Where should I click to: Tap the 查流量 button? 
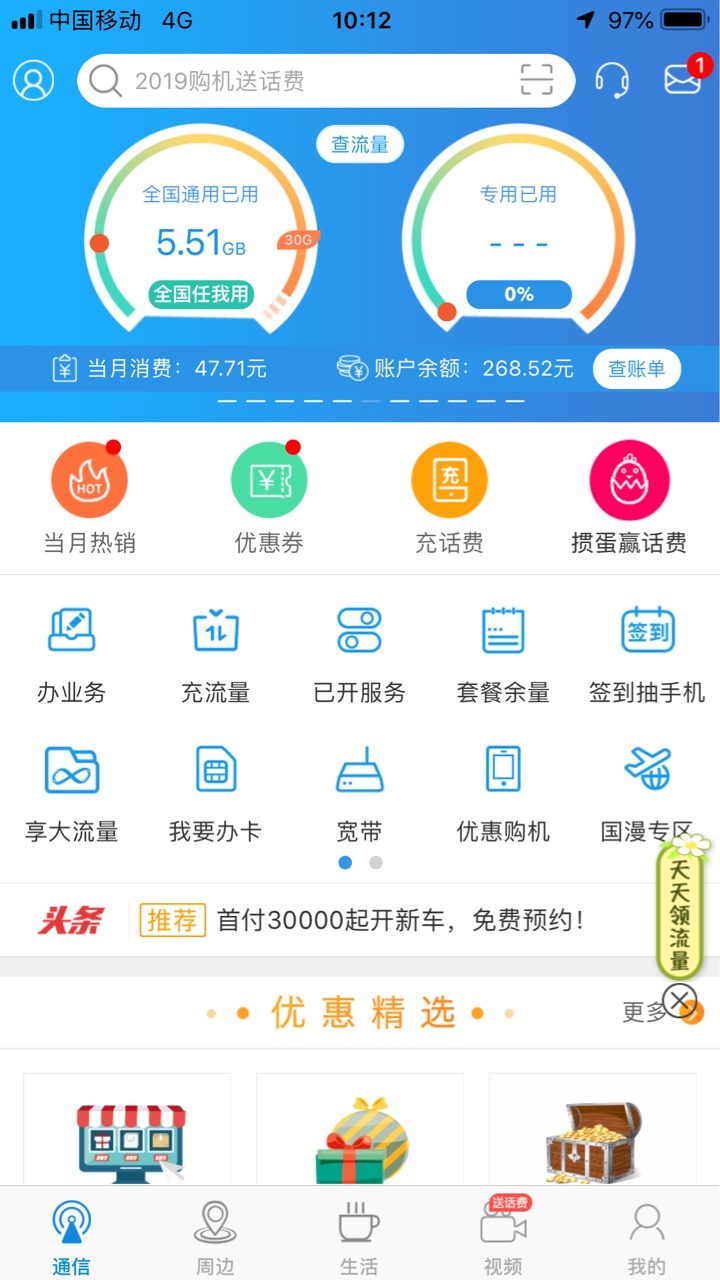[x=360, y=144]
